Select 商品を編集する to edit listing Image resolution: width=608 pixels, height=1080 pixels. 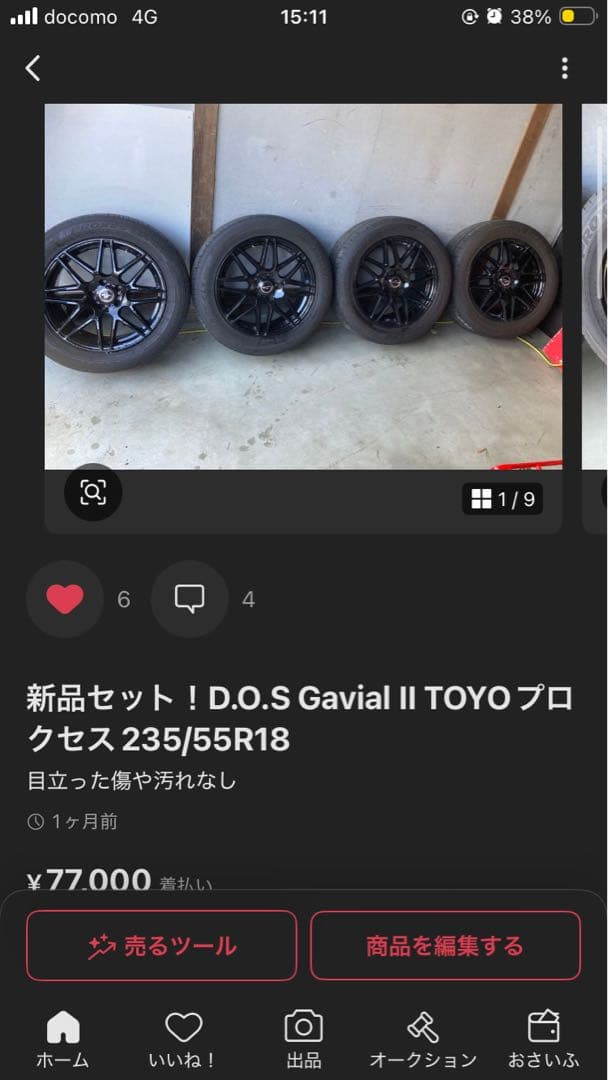(x=445, y=945)
